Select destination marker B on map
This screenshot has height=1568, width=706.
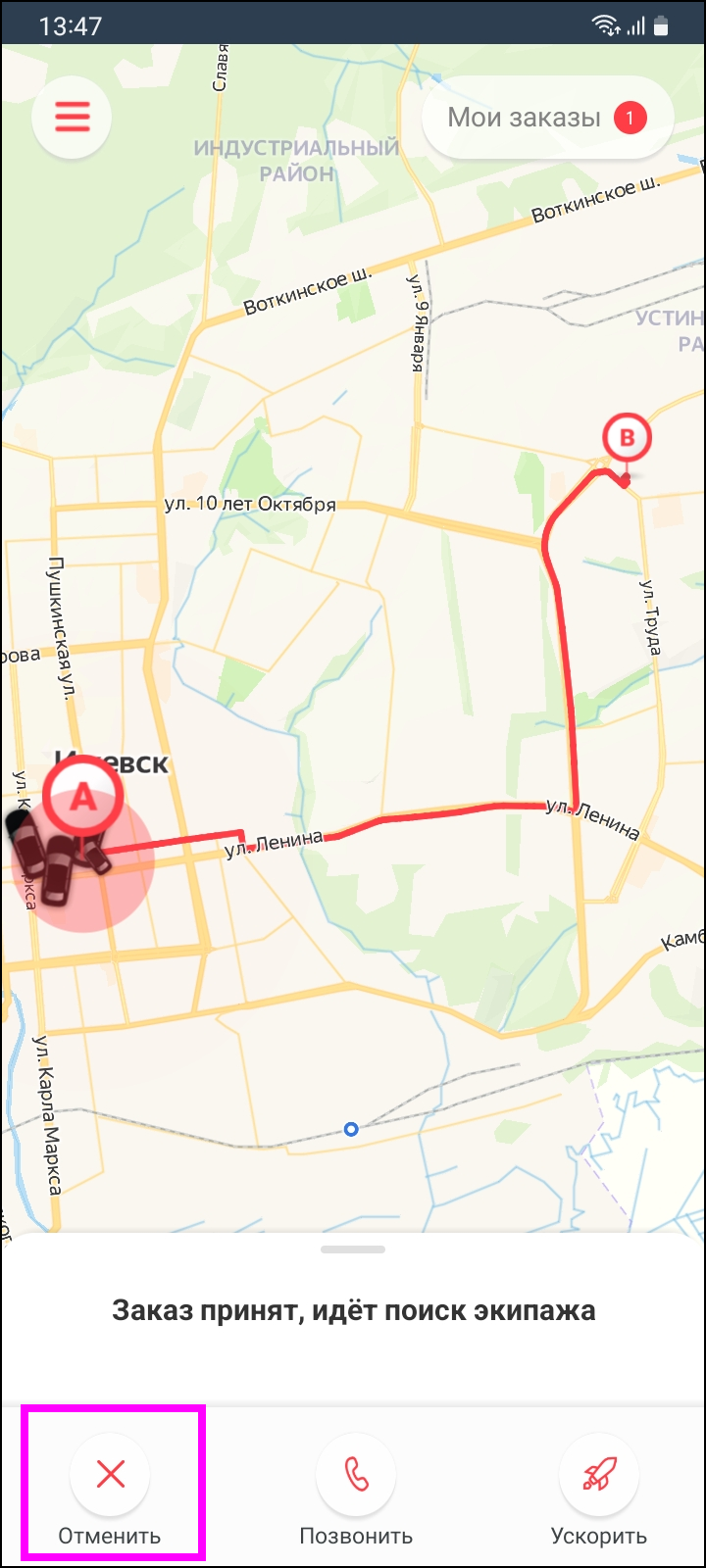[x=627, y=439]
